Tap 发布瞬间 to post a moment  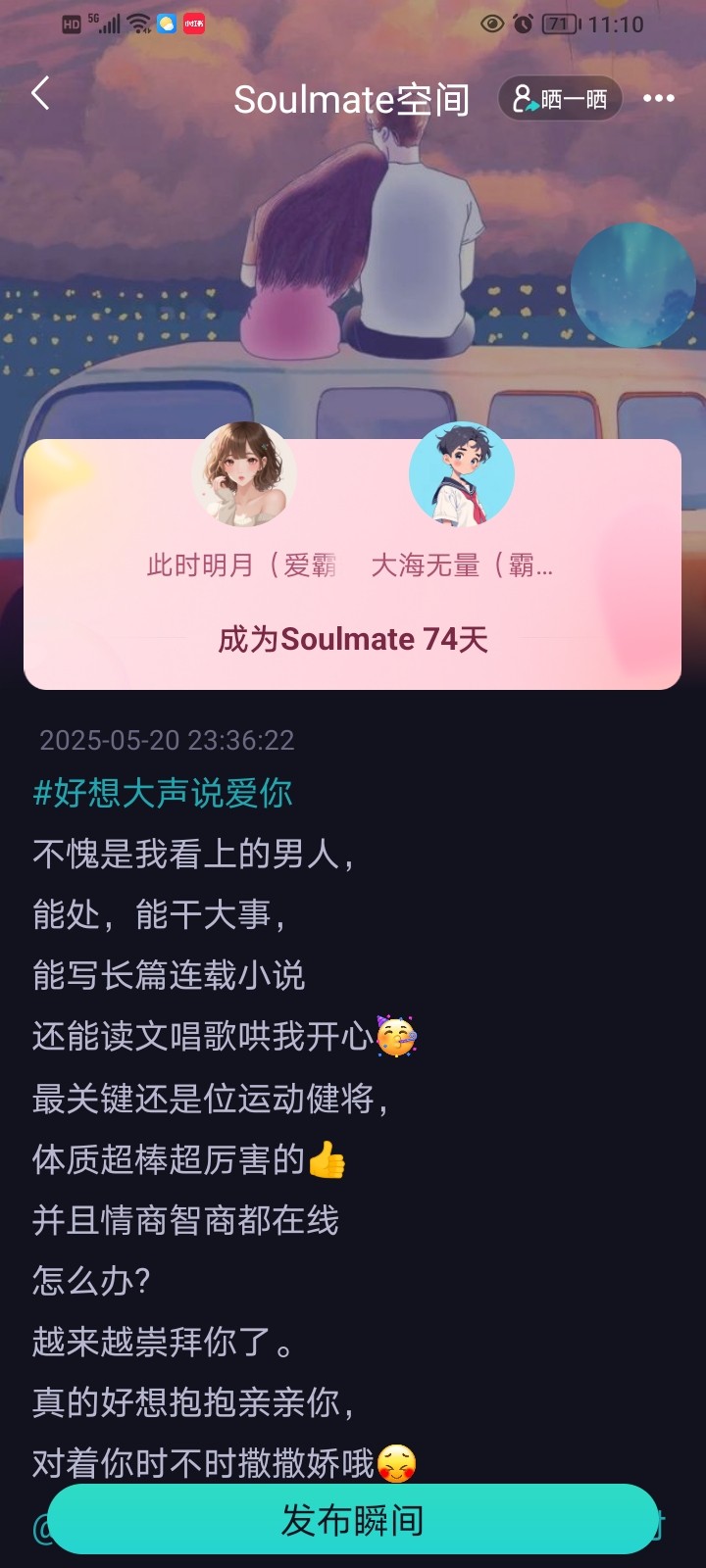pos(353,1520)
